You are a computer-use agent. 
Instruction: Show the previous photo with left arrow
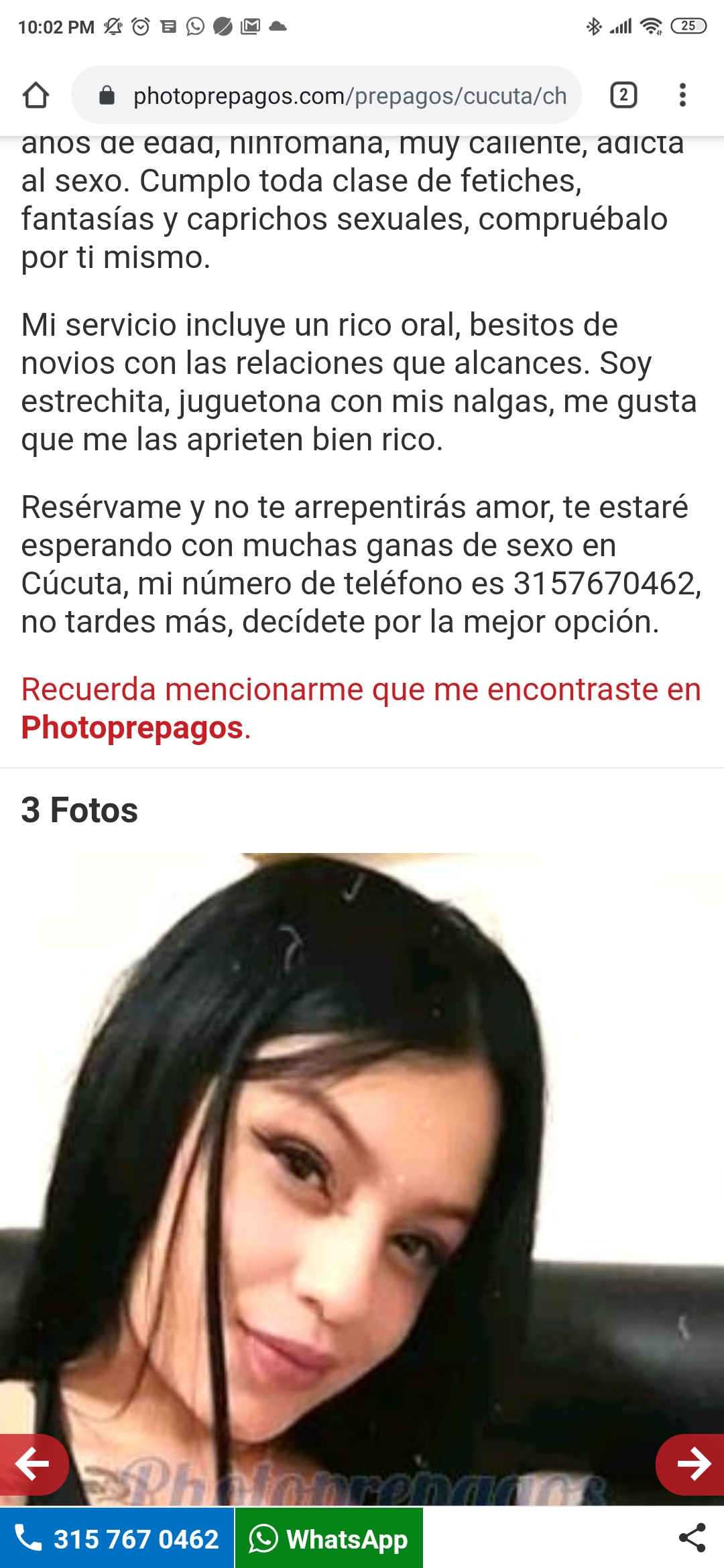pyautogui.click(x=32, y=1464)
